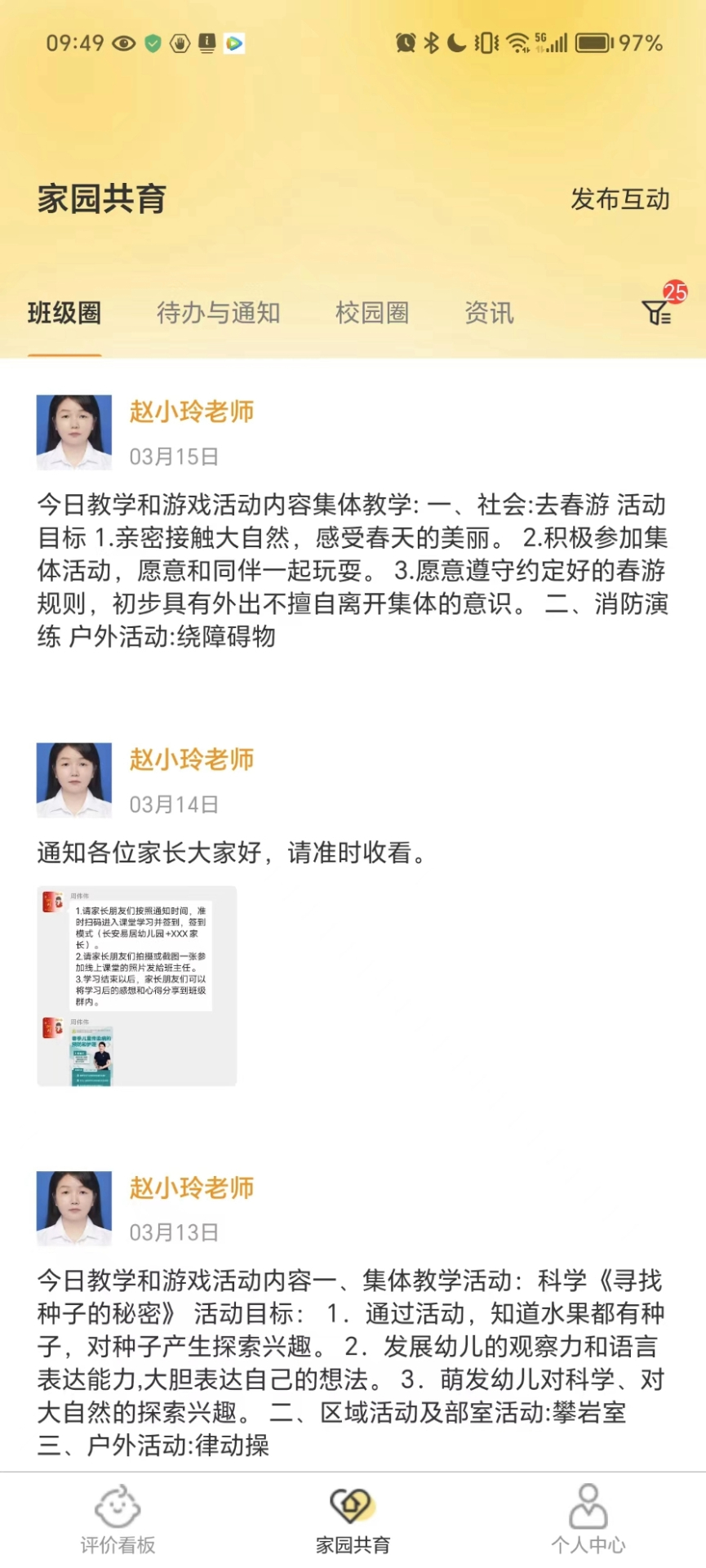Select 家园共育 in bottom navigation
Screen dimensions: 706x1568
tap(353, 1521)
